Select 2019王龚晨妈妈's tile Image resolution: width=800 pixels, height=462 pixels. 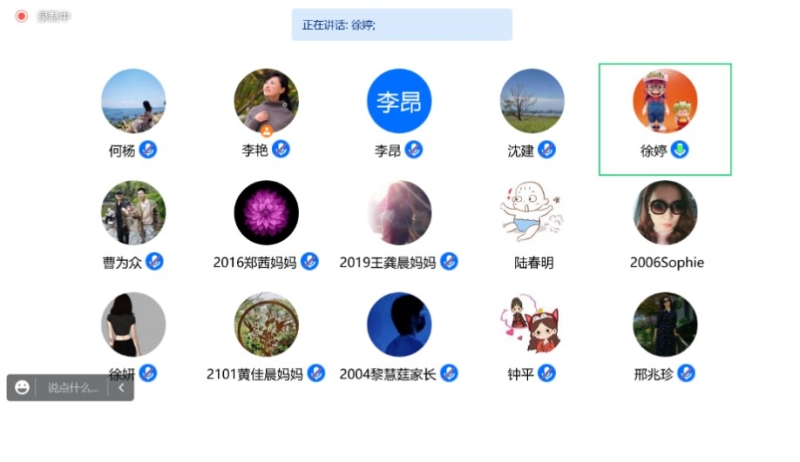(399, 213)
